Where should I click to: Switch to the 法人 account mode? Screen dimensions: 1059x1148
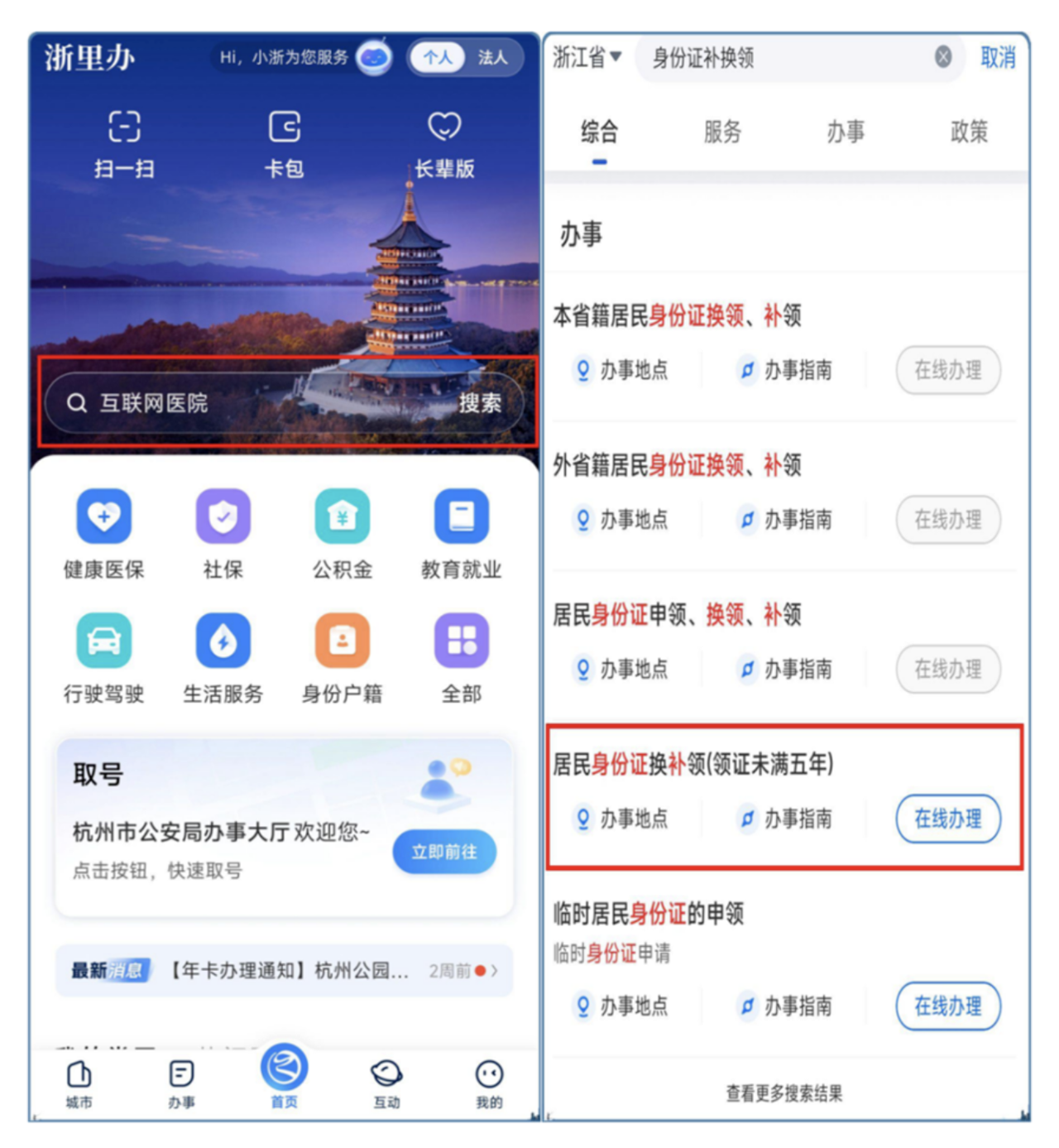click(492, 57)
